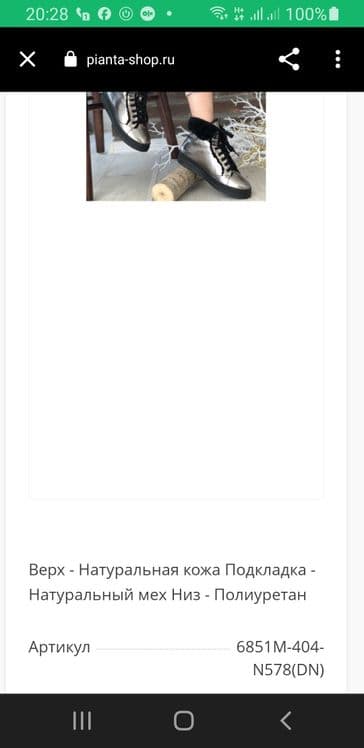Go back with the system back button
Screen dimensions: 364x748
(x=285, y=720)
